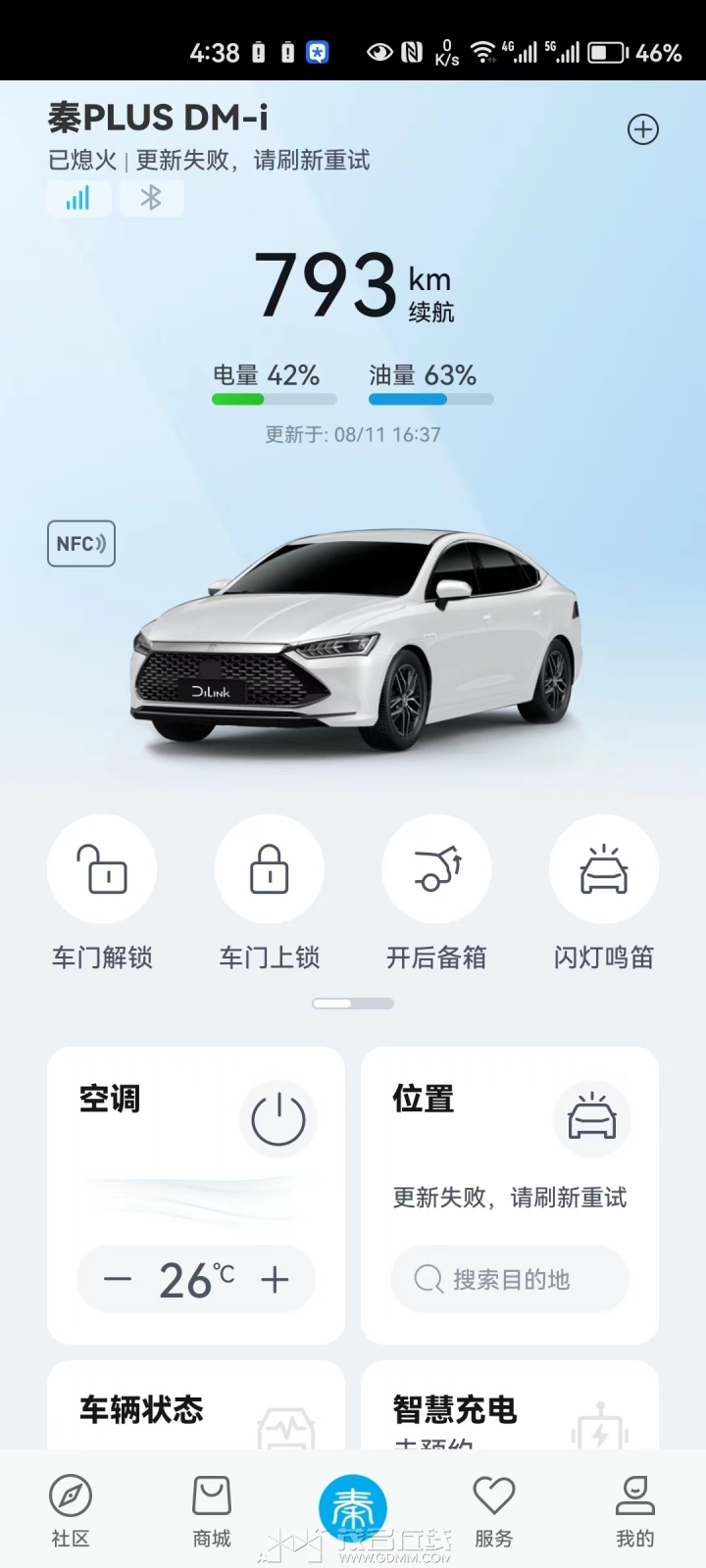Image resolution: width=706 pixels, height=1568 pixels.
Task: Open the 车辆状态 card
Action: click(x=196, y=1409)
